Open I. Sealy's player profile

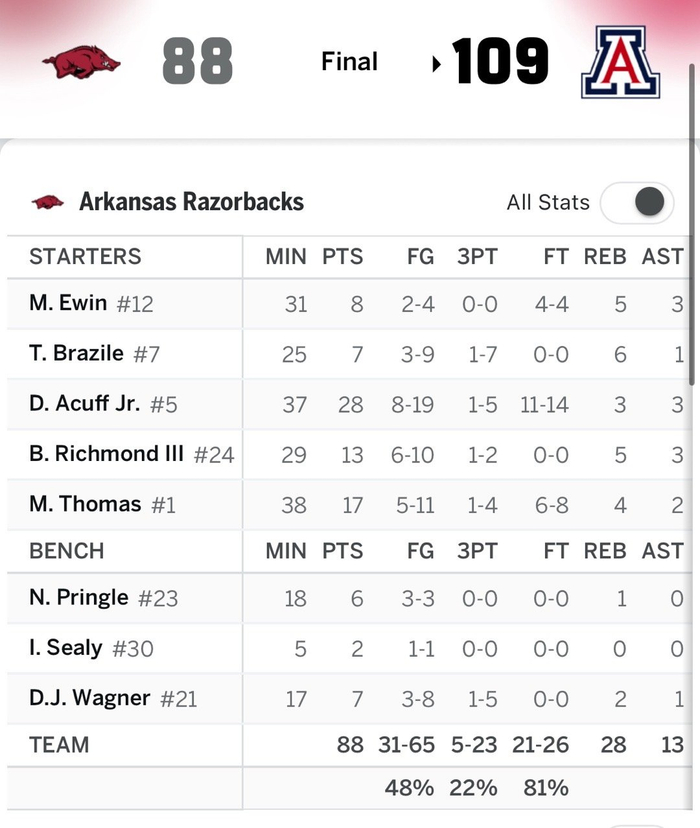point(66,648)
